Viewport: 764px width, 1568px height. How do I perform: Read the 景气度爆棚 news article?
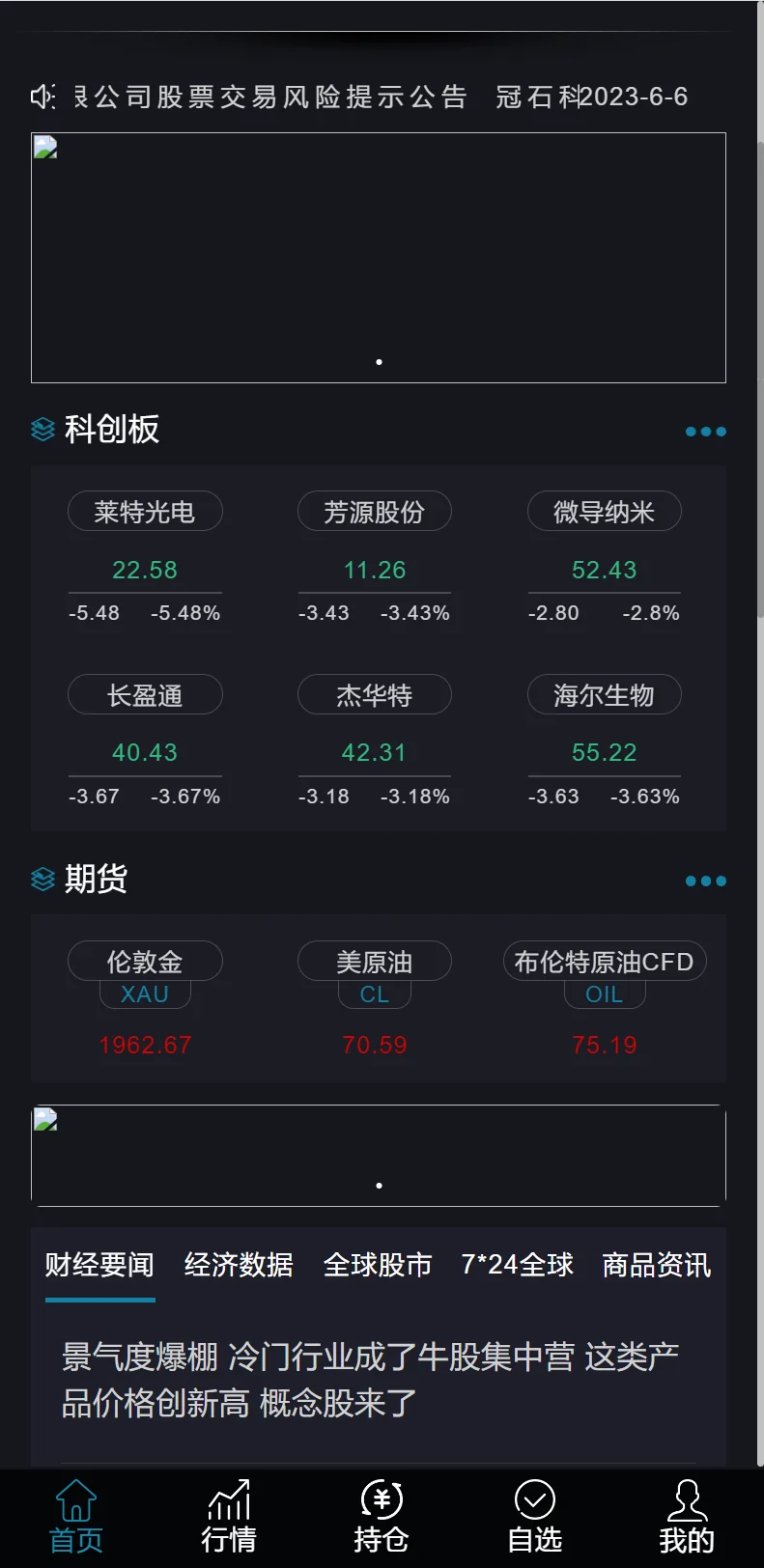[371, 1380]
